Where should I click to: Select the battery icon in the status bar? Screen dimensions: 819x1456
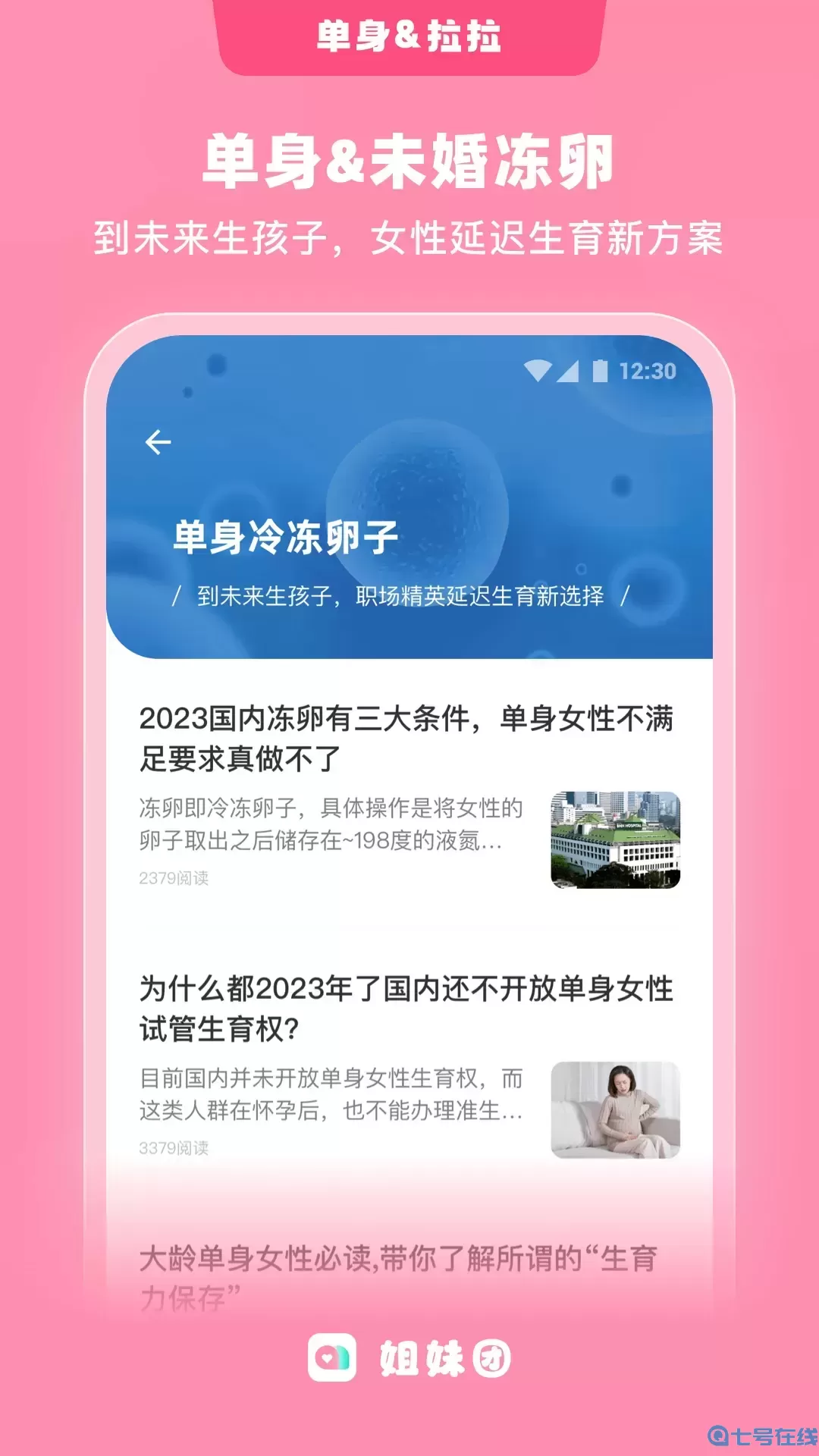pos(601,368)
